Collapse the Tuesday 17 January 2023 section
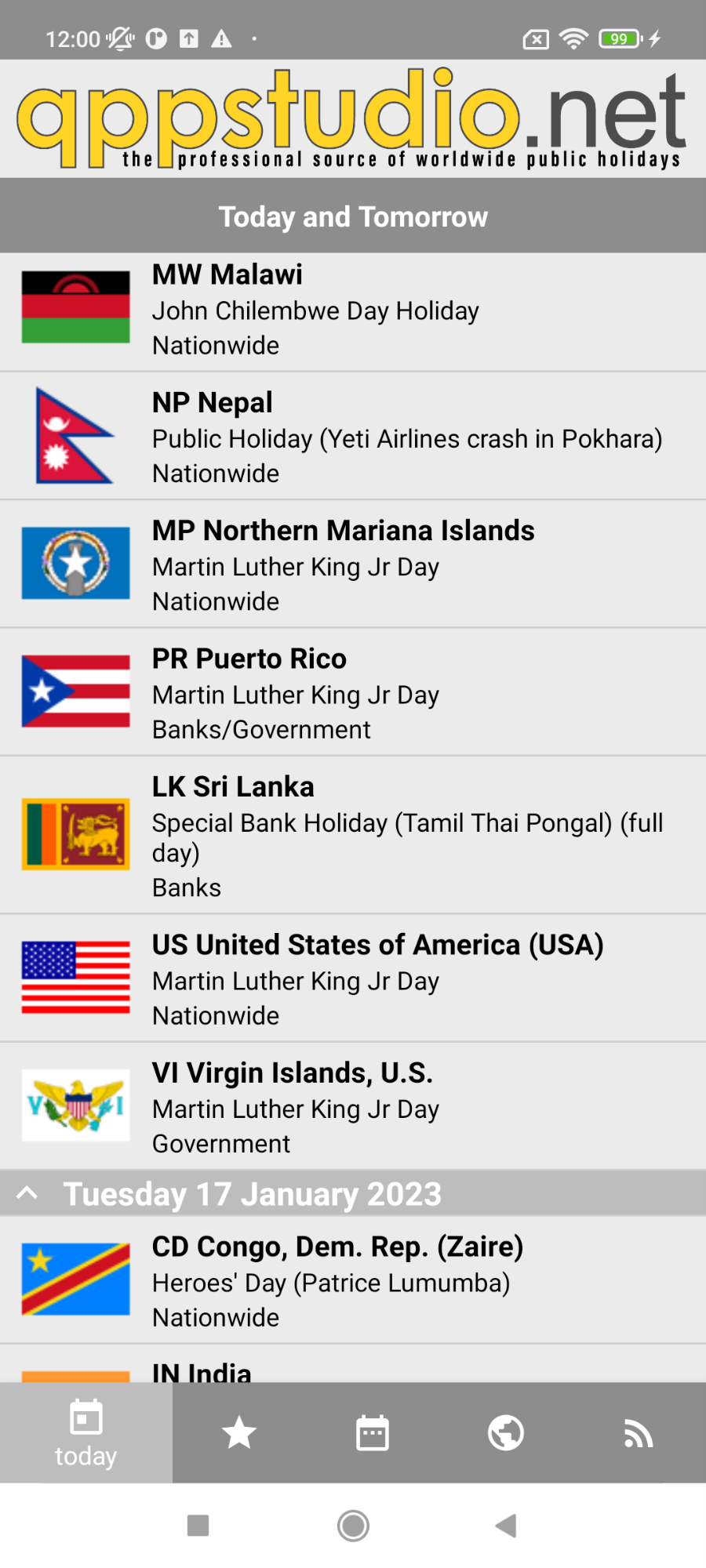This screenshot has width=706, height=1568. pyautogui.click(x=353, y=1193)
